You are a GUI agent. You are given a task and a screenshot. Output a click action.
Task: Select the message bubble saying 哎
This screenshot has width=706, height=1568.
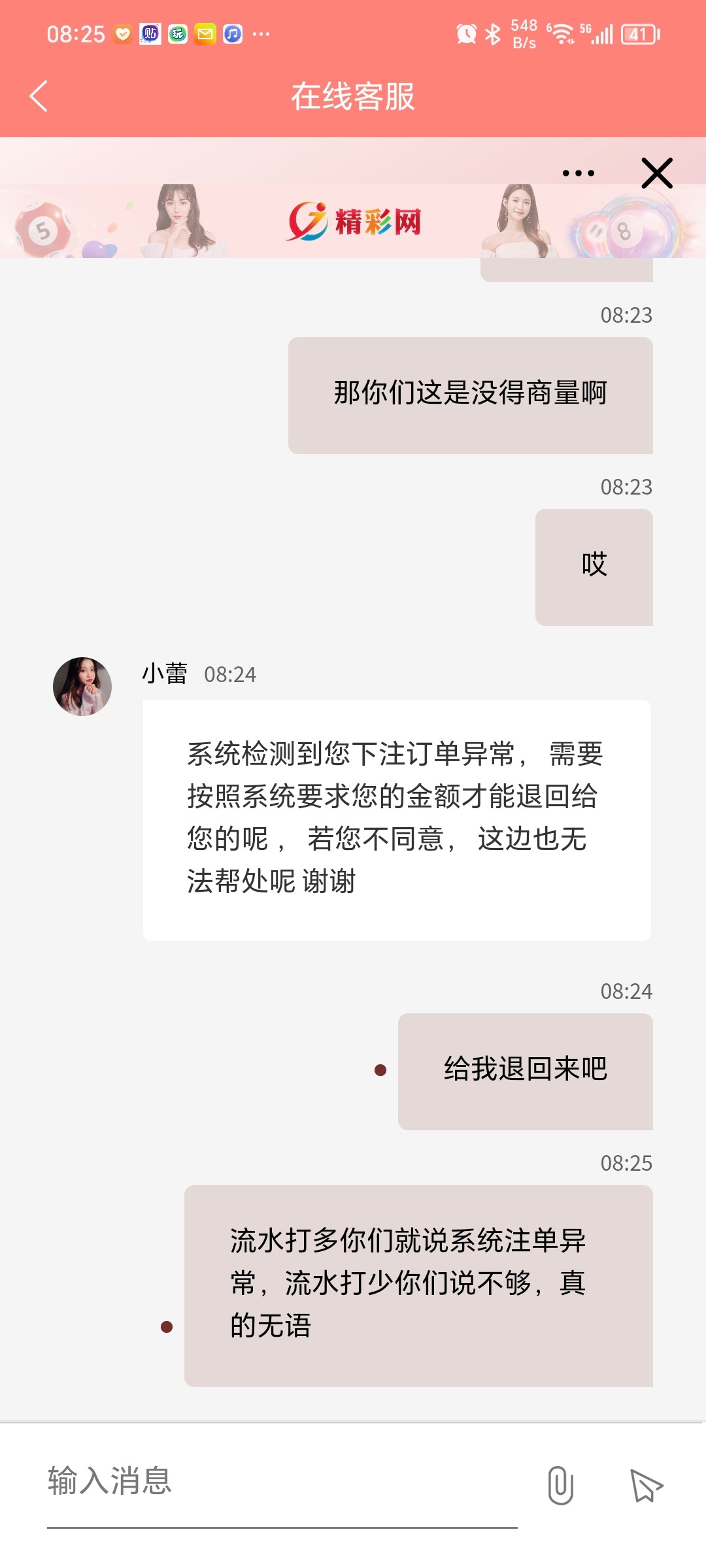point(593,565)
